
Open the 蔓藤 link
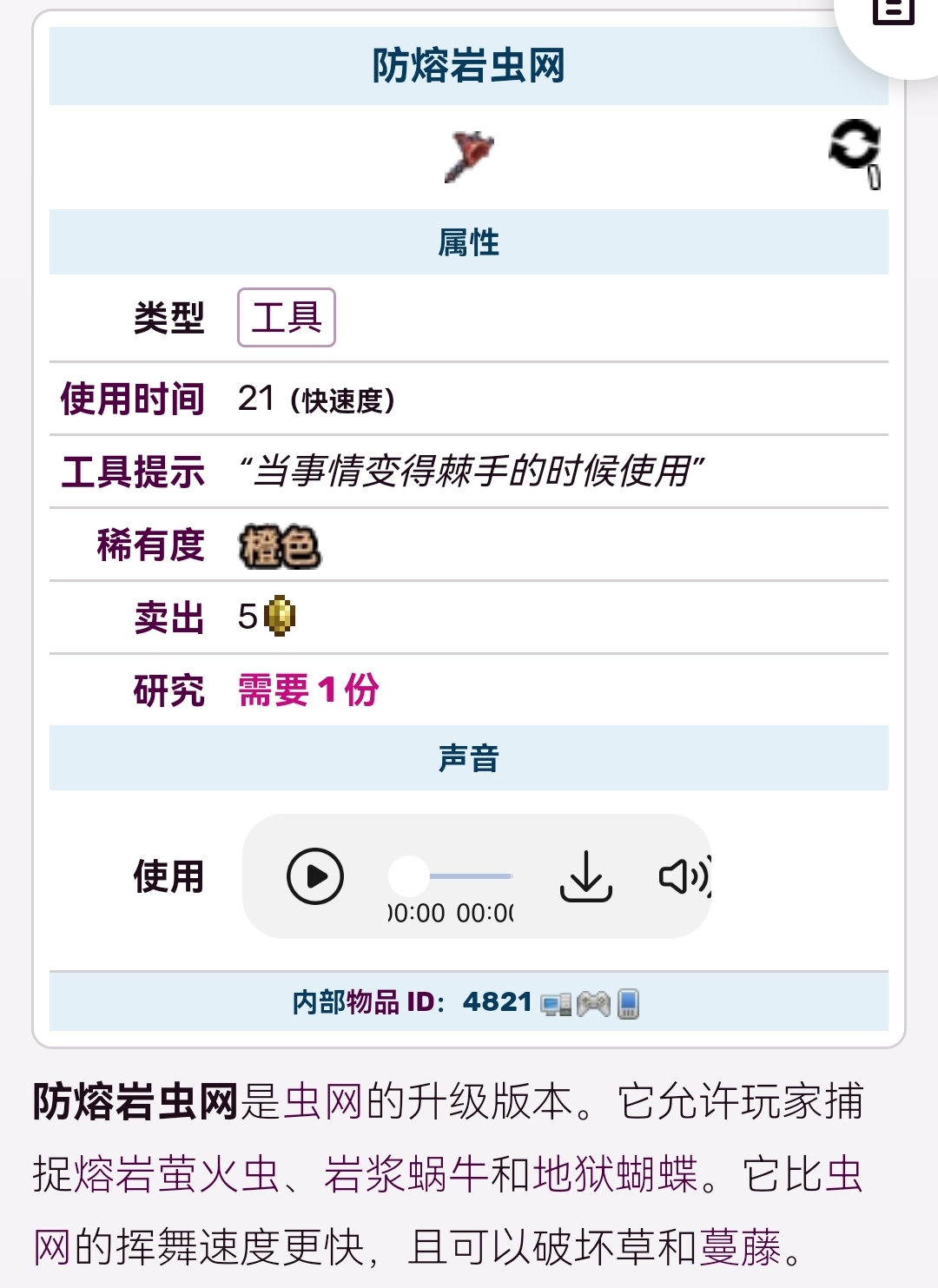click(740, 1248)
